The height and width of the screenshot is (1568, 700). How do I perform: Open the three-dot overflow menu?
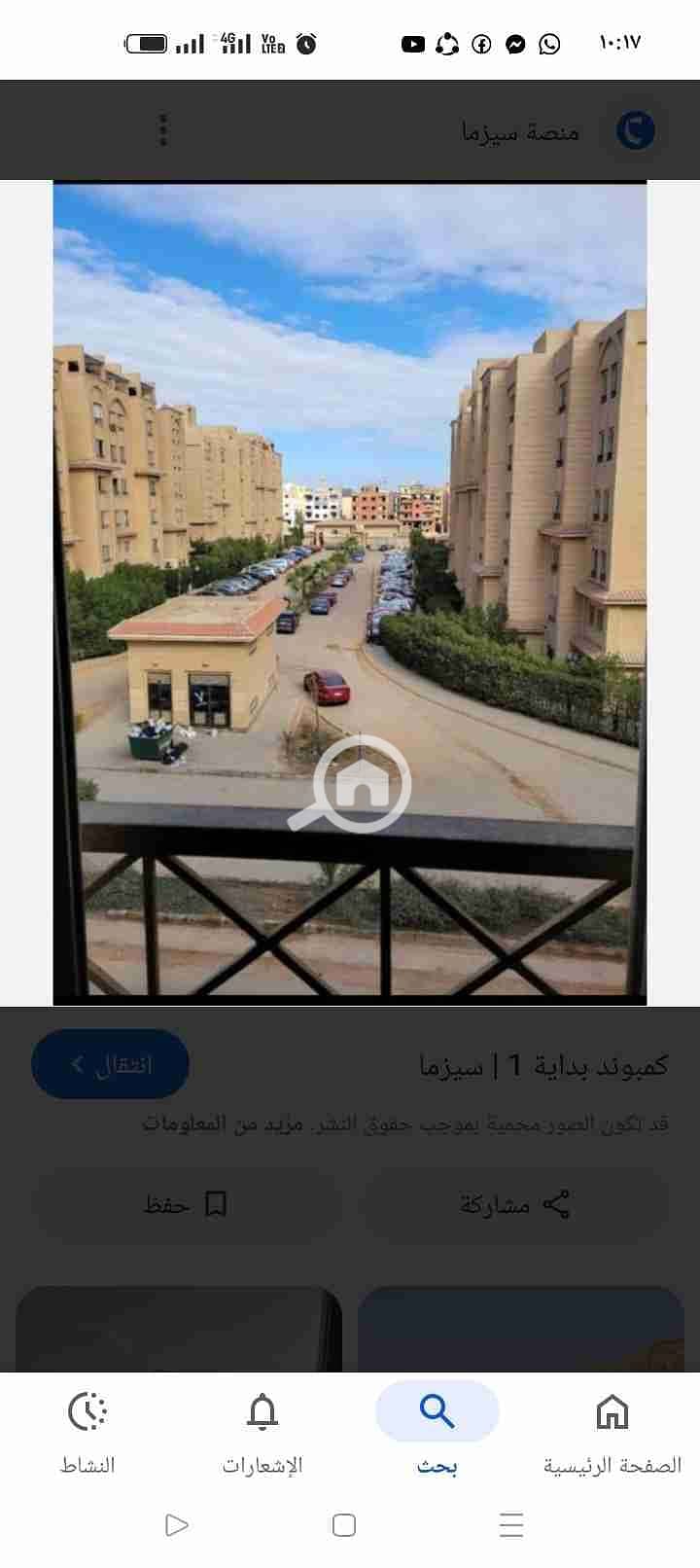coord(163,130)
